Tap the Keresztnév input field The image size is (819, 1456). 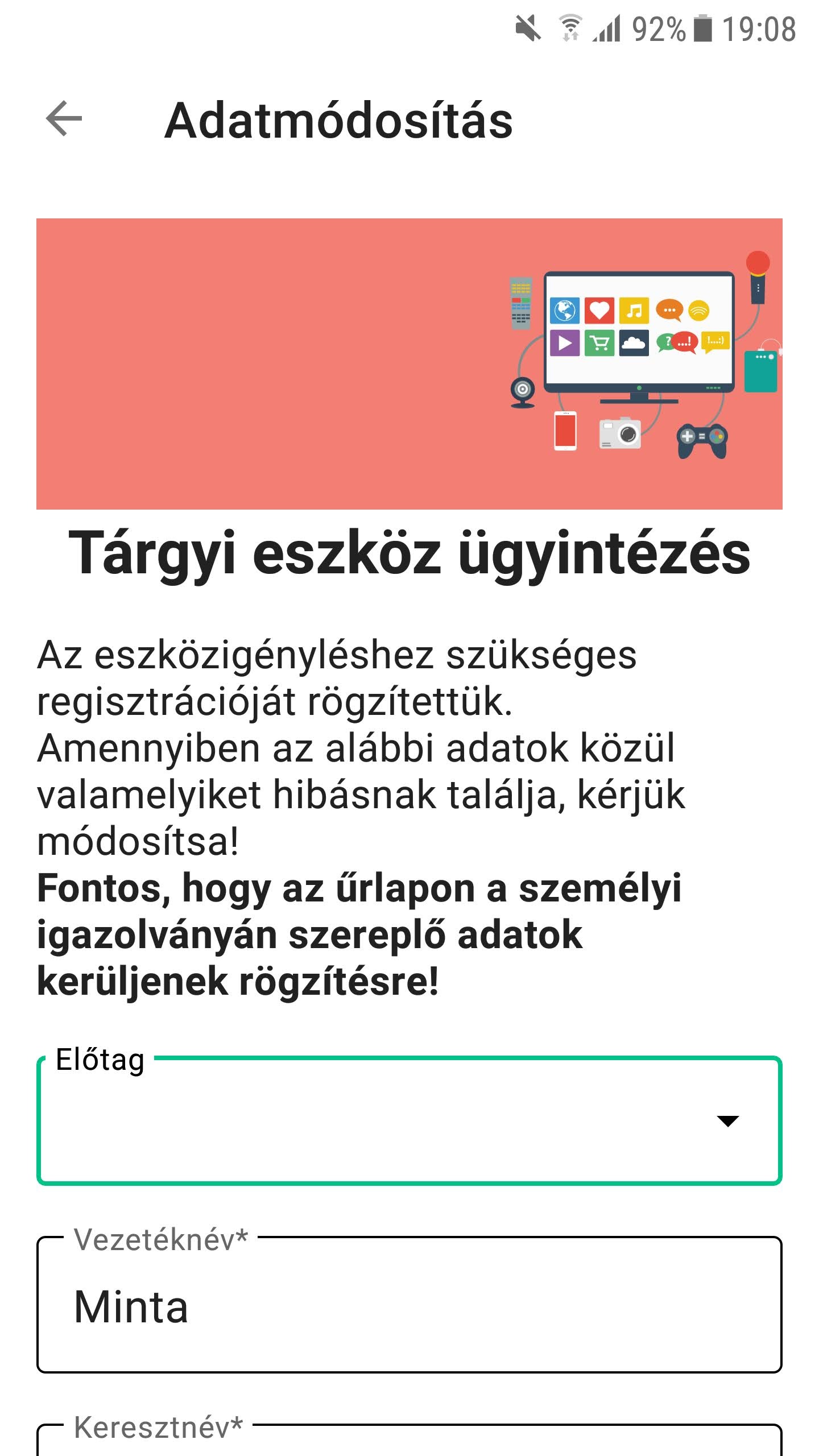coord(409,1440)
